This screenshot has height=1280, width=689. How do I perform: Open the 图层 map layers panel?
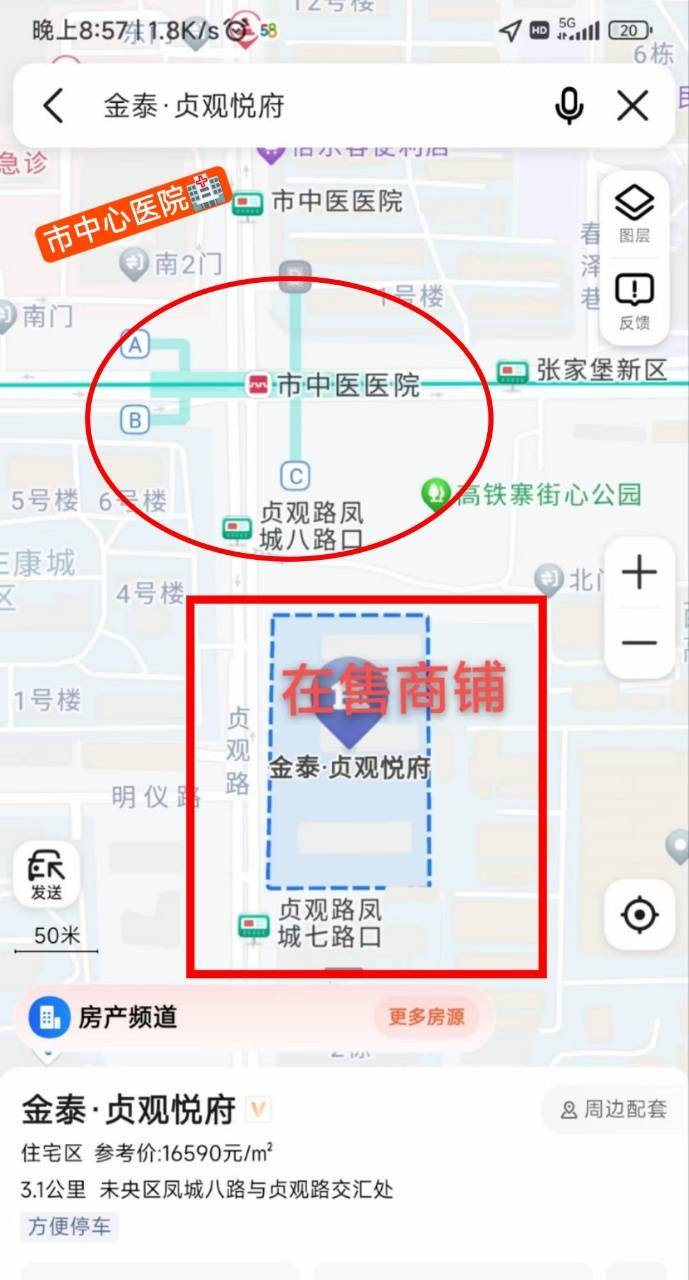coord(634,214)
